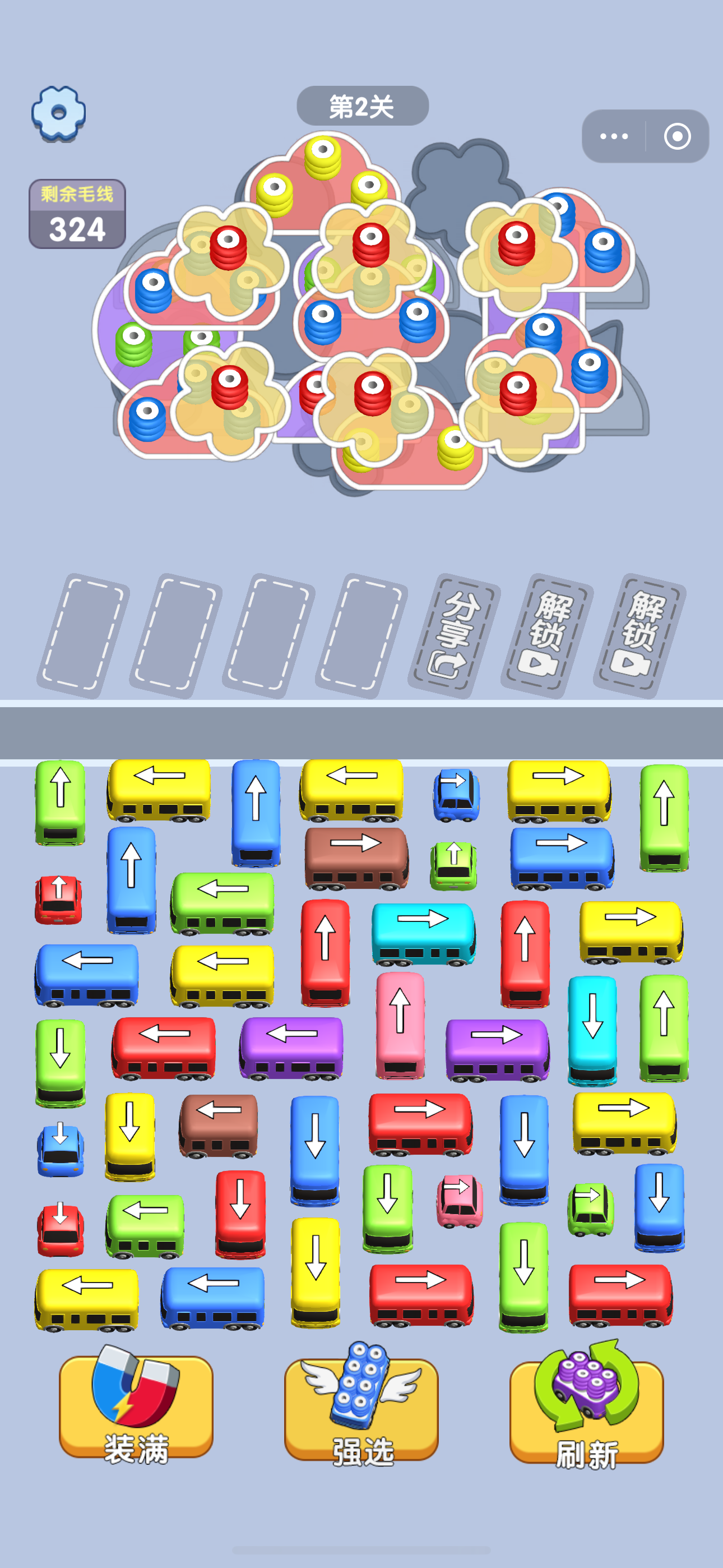This screenshot has height=1568, width=723.
Task: Tap the pink car with right arrow
Action: coord(460,1200)
